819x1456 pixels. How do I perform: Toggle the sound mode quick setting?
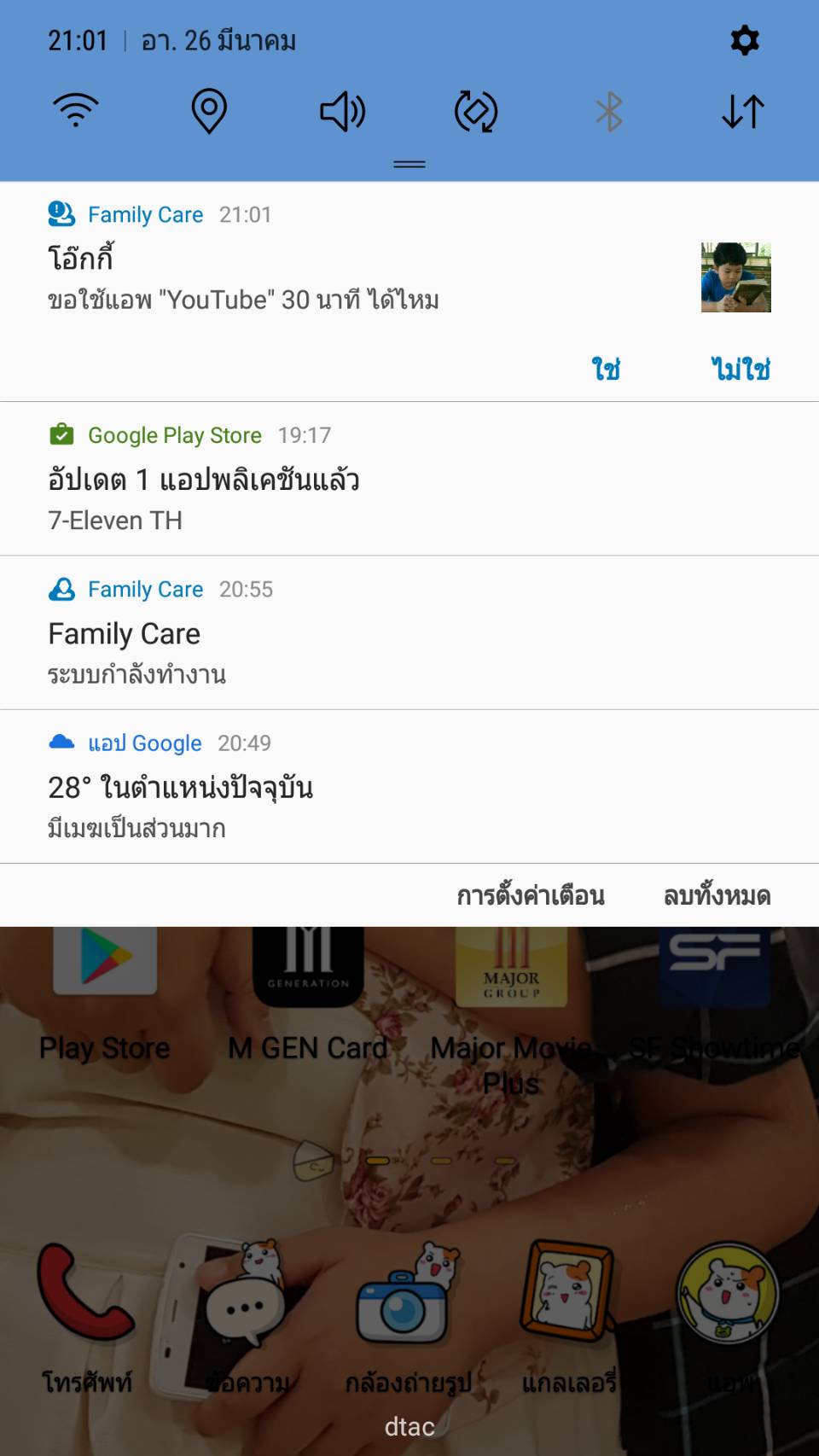tap(342, 111)
